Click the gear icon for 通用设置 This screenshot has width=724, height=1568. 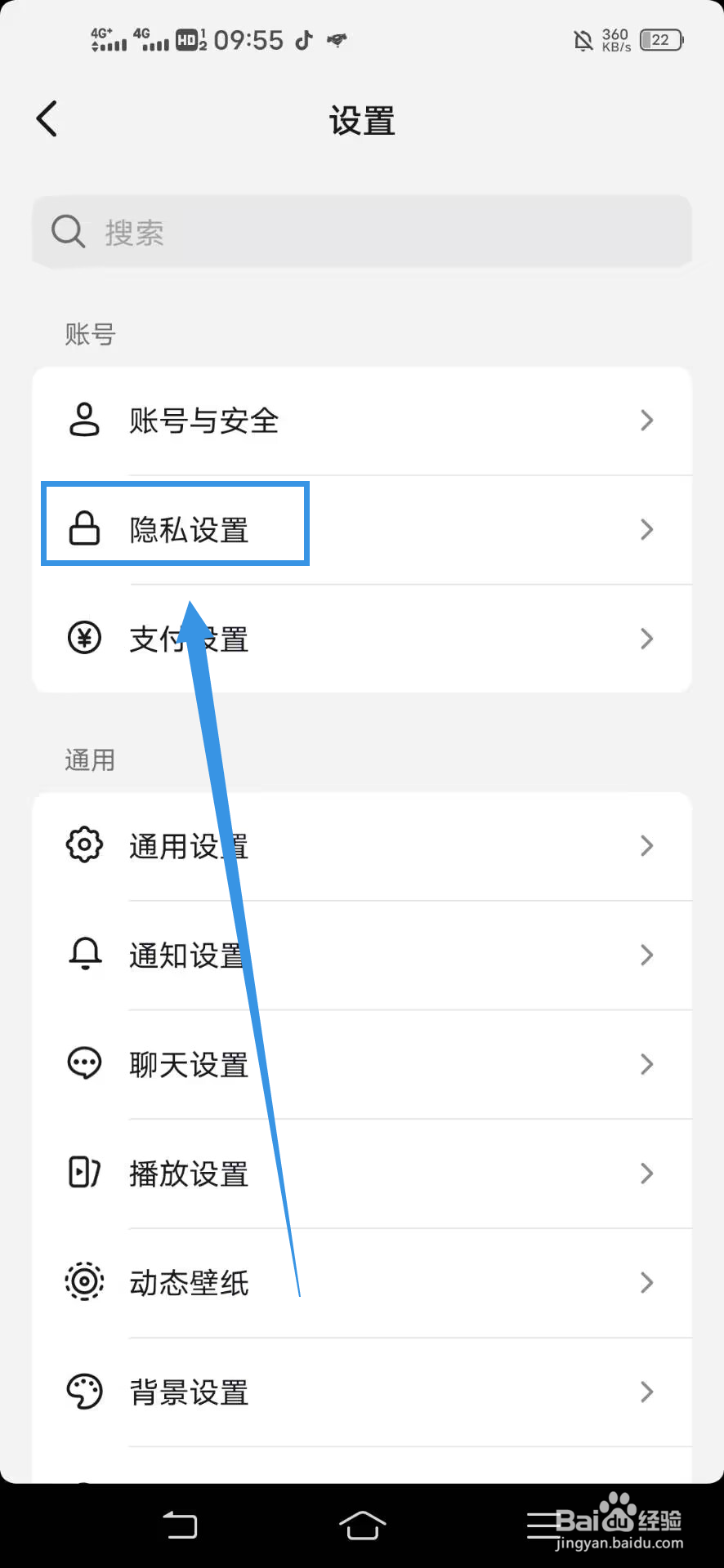(83, 845)
